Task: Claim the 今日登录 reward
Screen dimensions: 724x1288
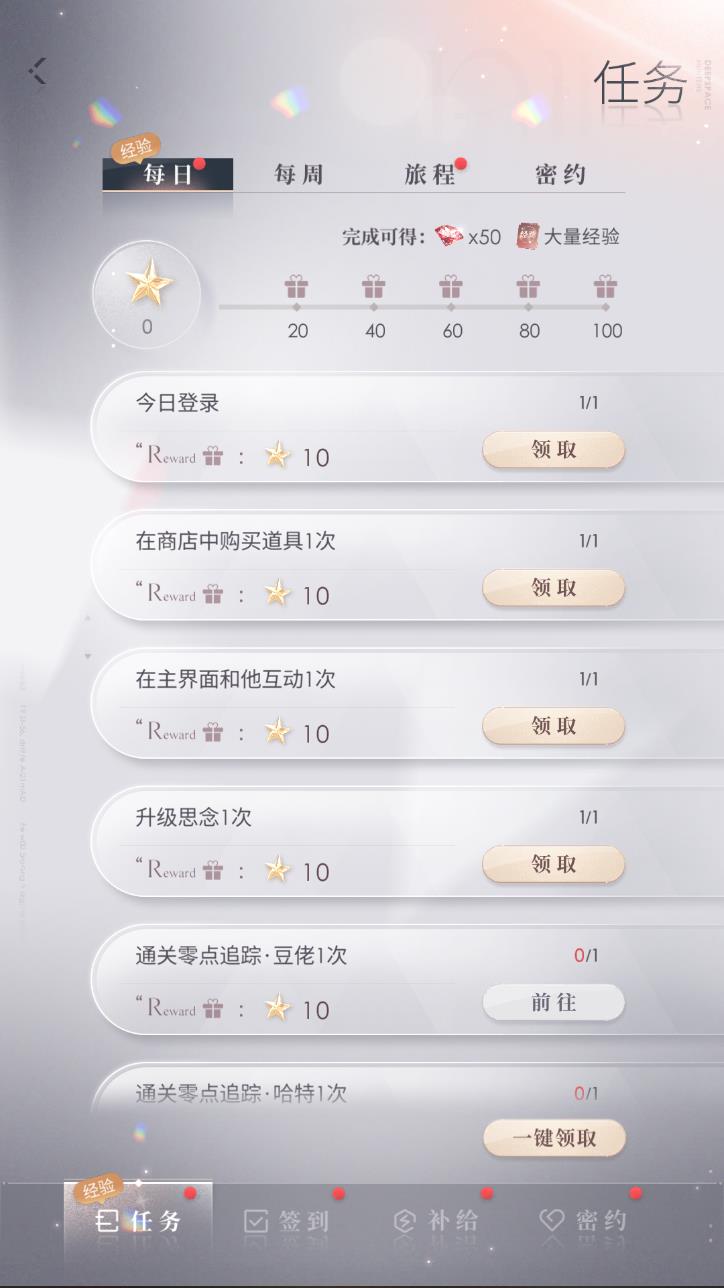Action: pos(553,450)
